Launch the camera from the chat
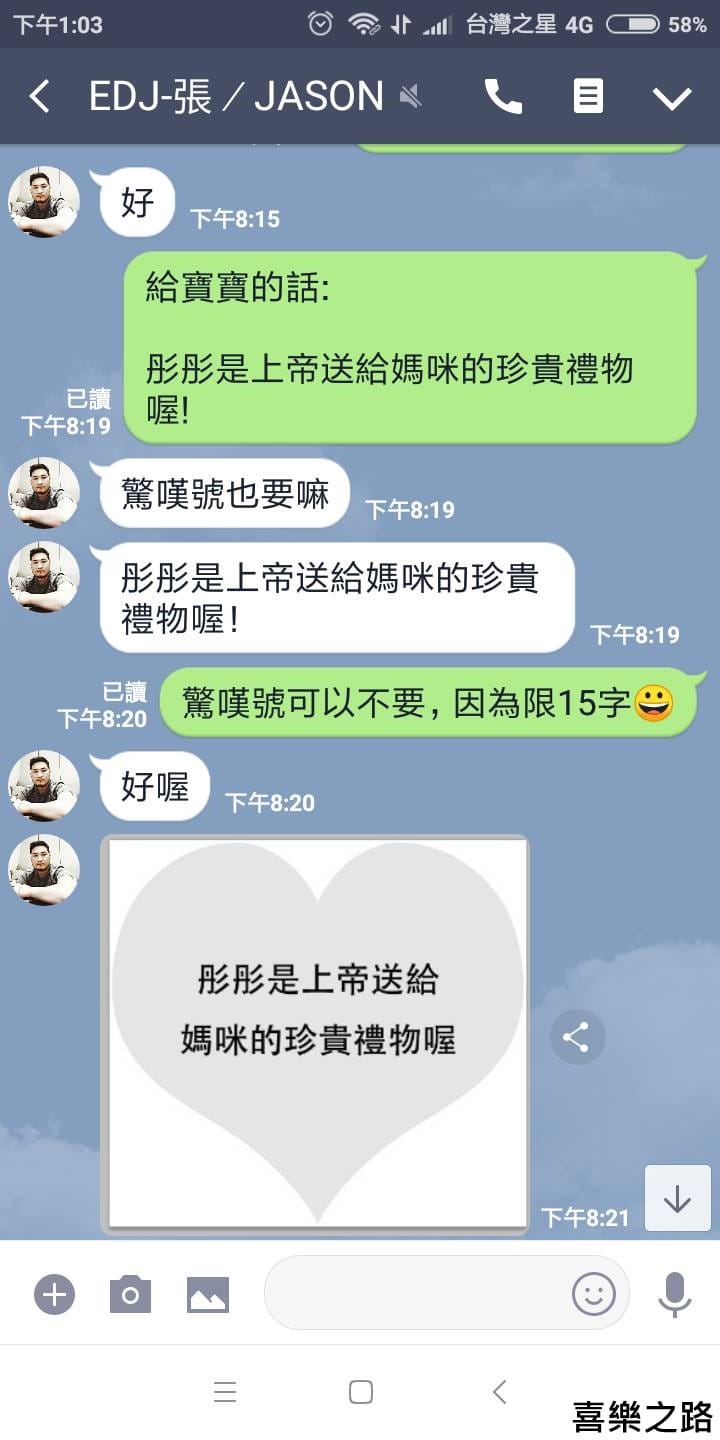The height and width of the screenshot is (1440, 720). coord(130,1295)
